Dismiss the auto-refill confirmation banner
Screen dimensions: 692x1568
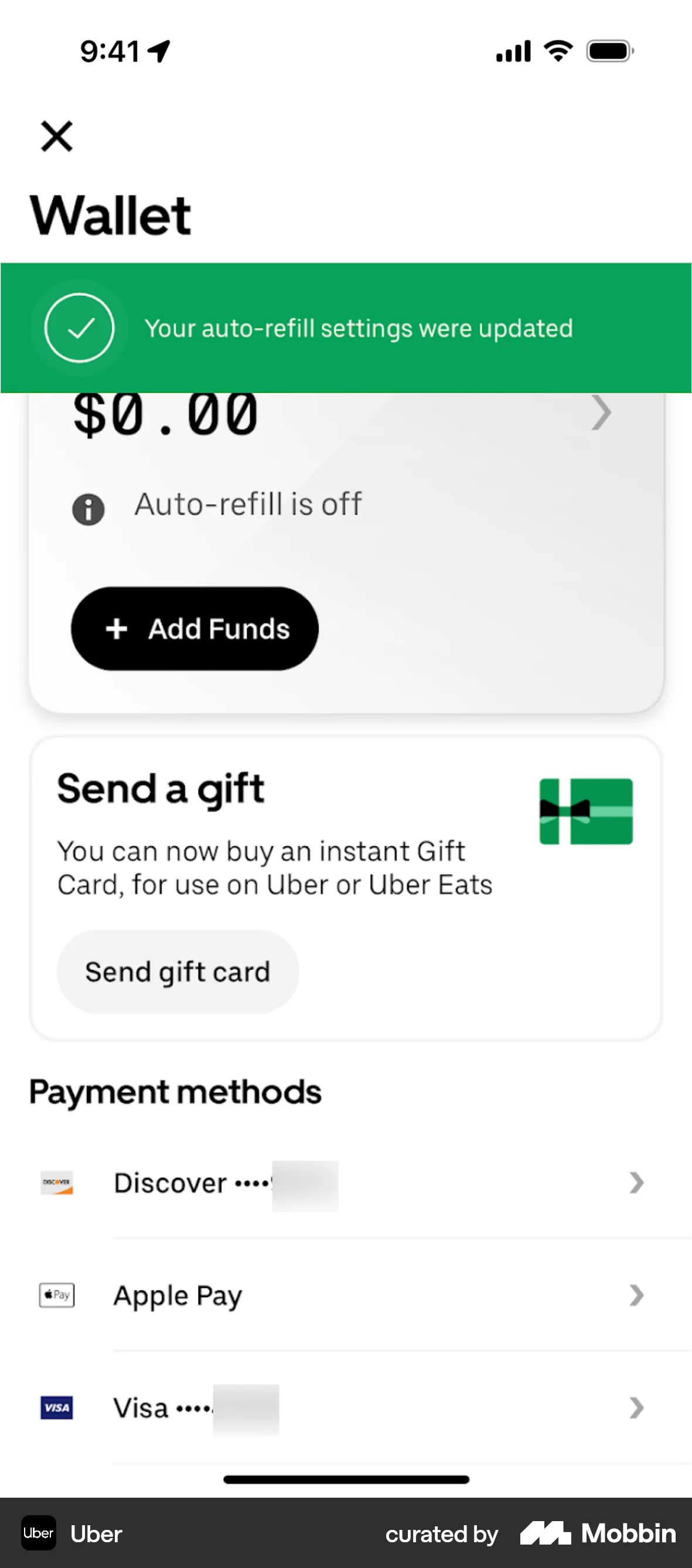346,328
